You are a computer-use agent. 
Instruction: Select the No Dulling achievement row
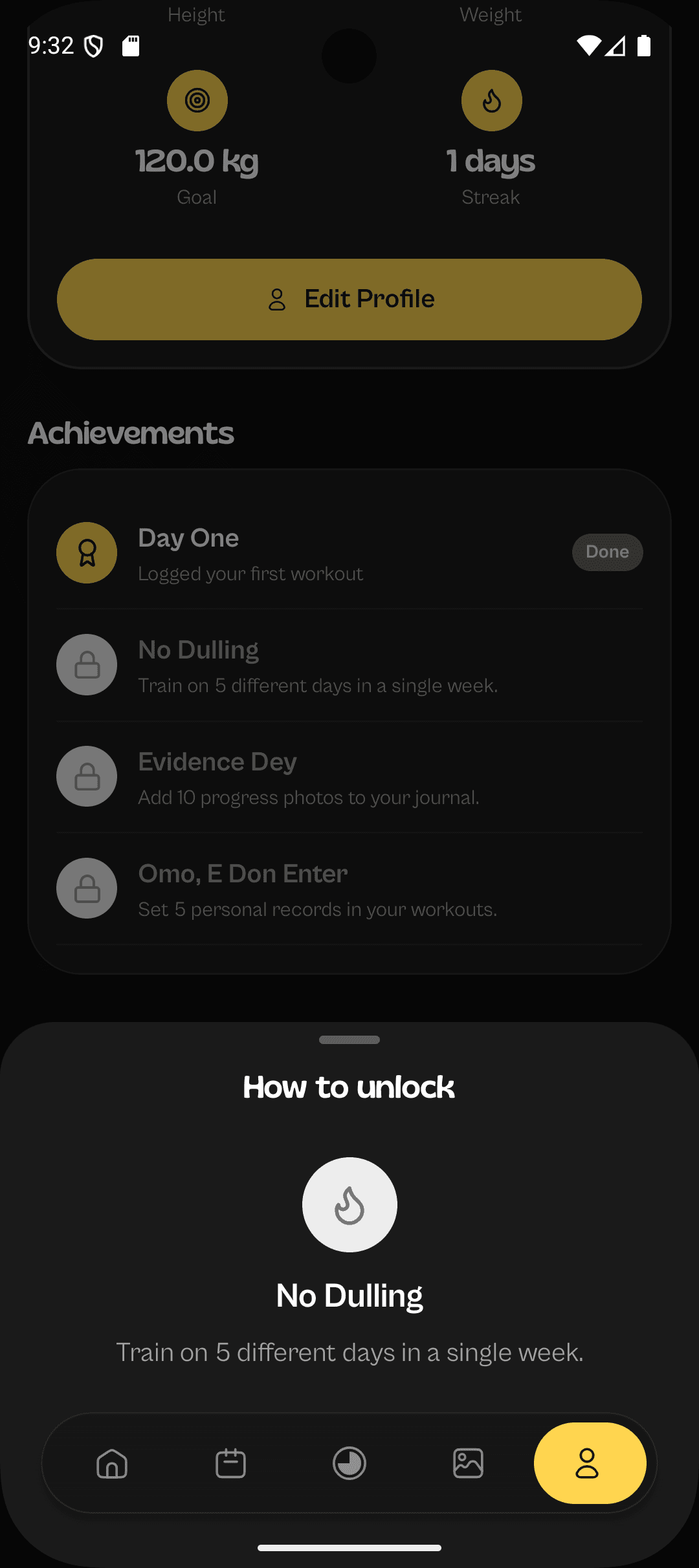(349, 665)
